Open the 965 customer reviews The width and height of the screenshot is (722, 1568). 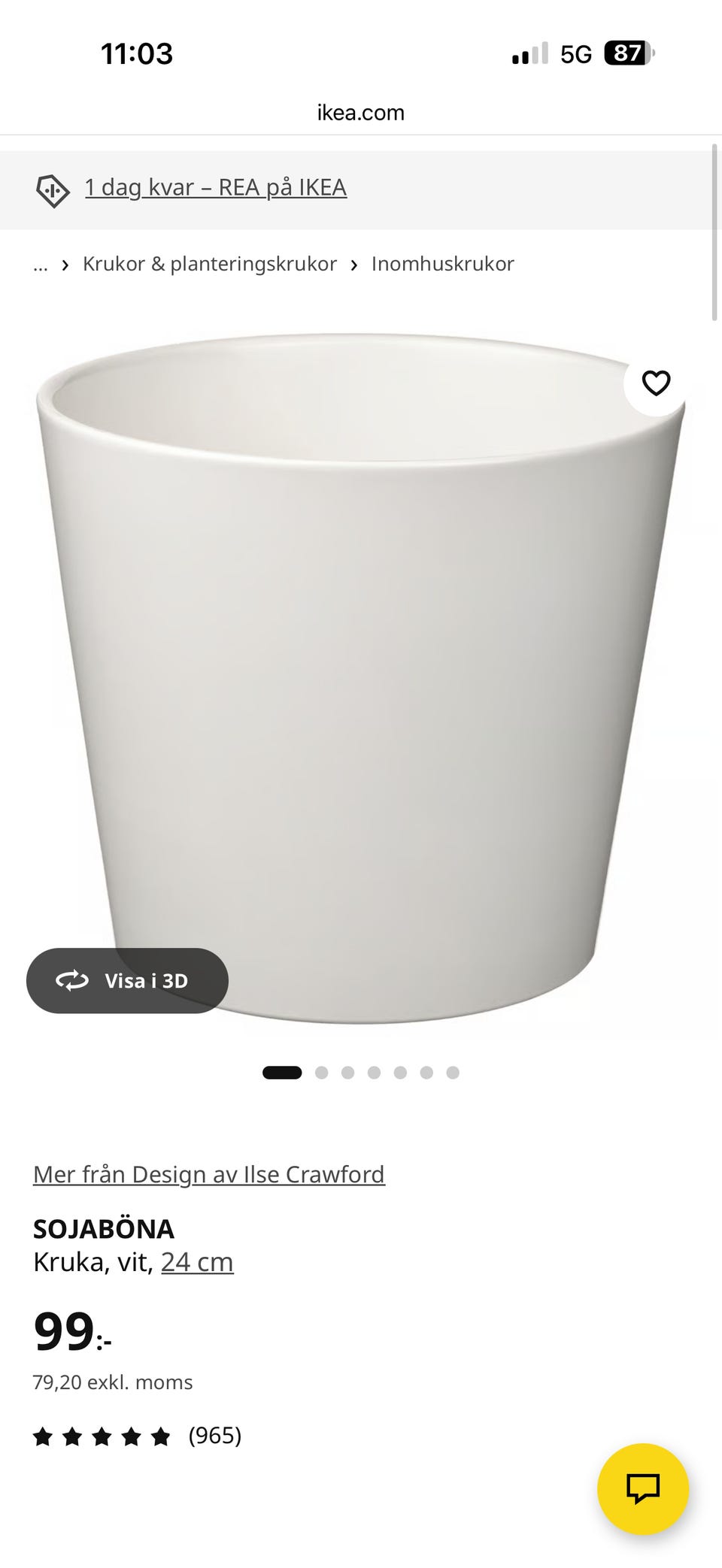(x=138, y=1436)
